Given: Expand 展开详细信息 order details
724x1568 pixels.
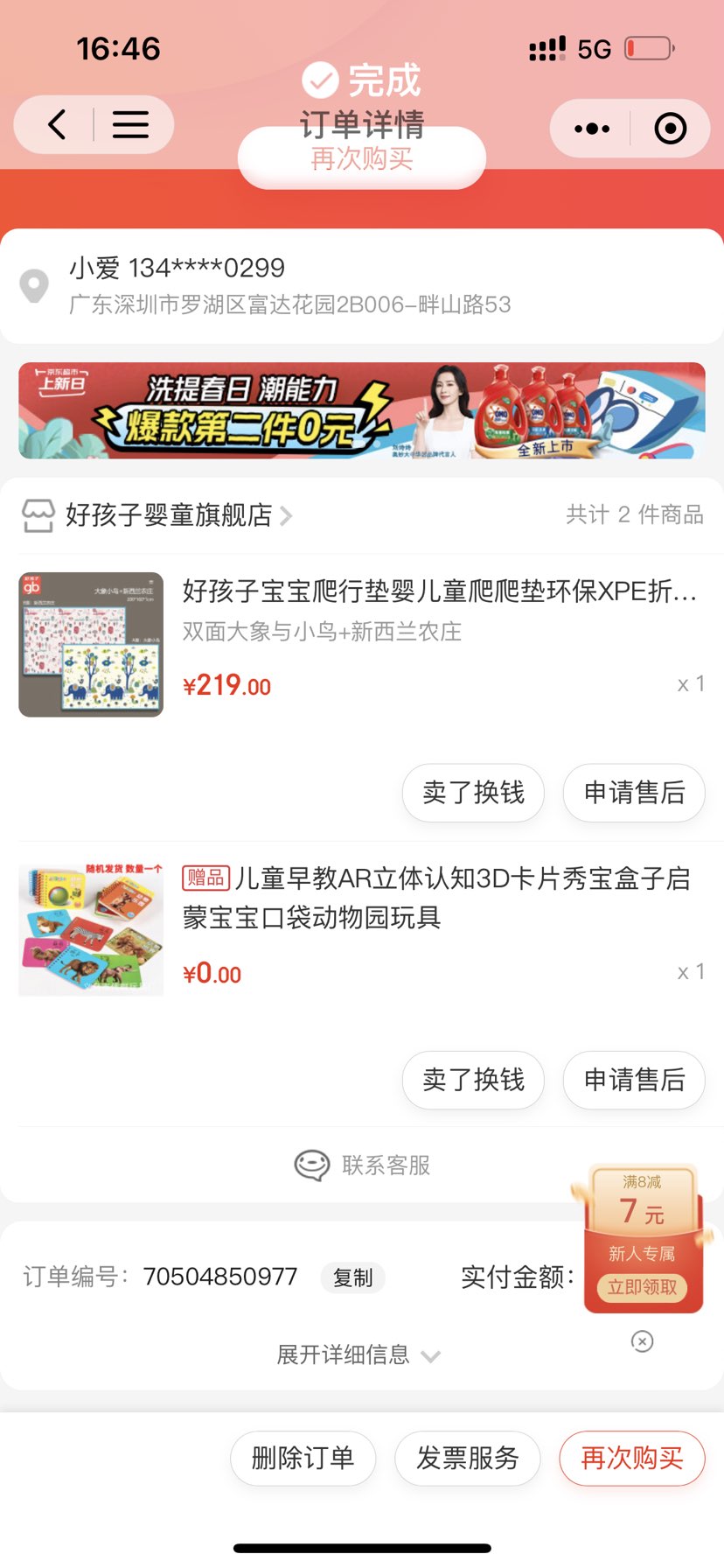Looking at the screenshot, I should [359, 1355].
